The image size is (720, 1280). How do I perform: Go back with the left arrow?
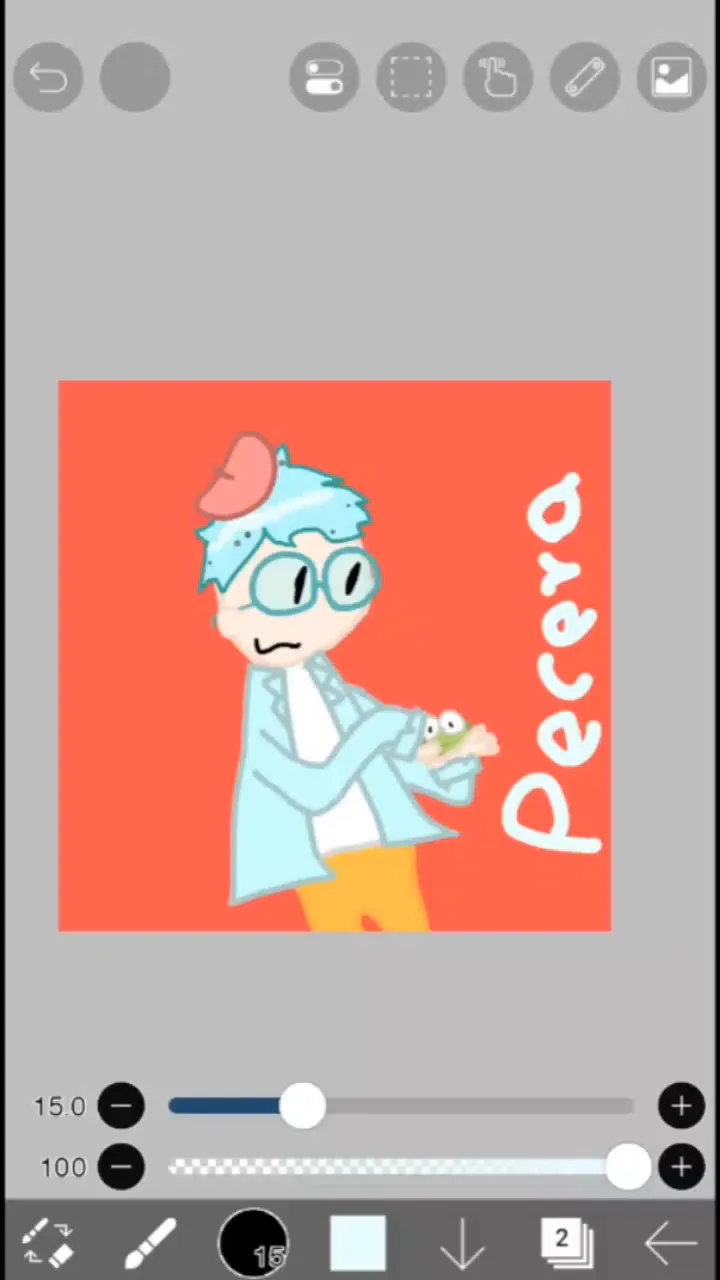click(x=670, y=1243)
